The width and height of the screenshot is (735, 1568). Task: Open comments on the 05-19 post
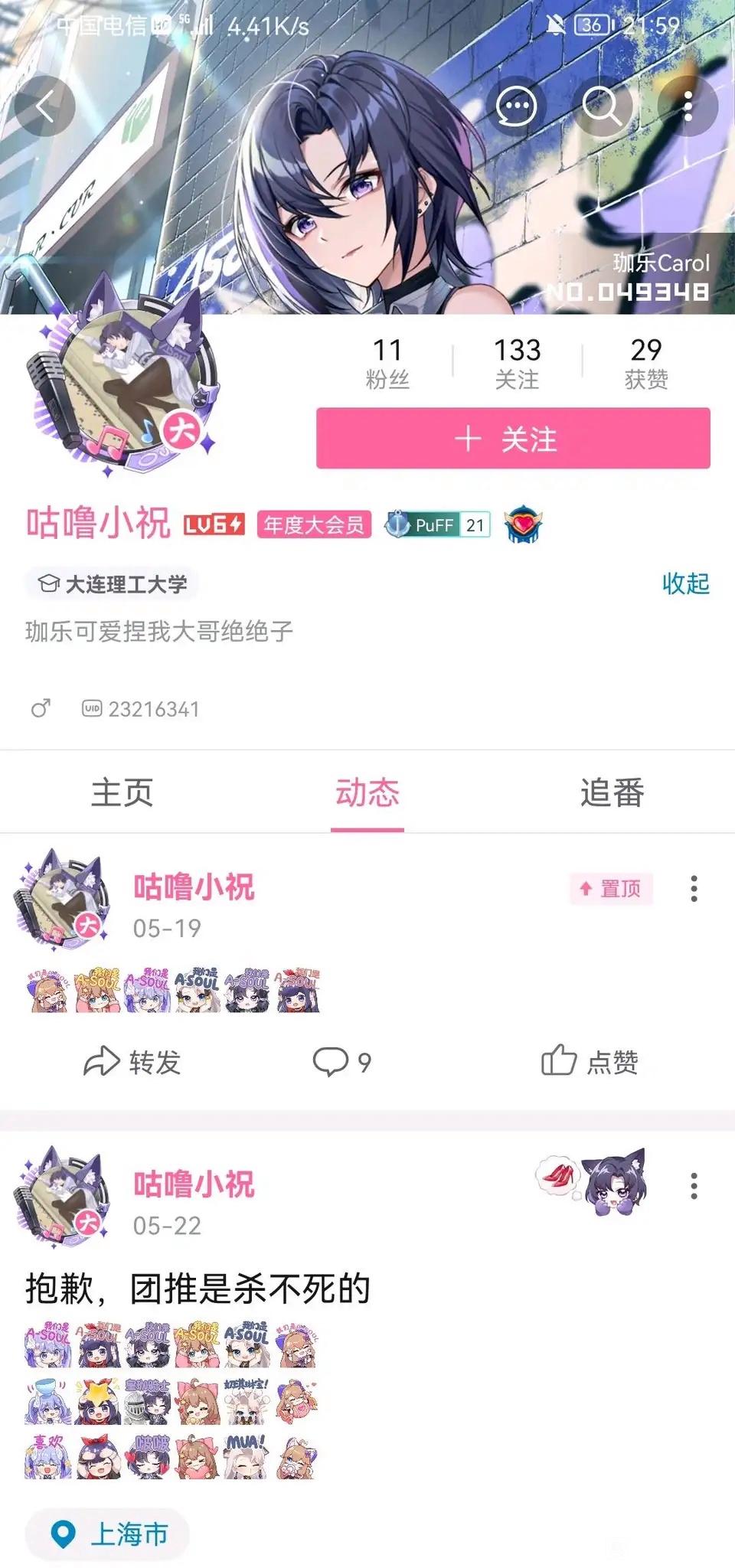(x=342, y=1062)
